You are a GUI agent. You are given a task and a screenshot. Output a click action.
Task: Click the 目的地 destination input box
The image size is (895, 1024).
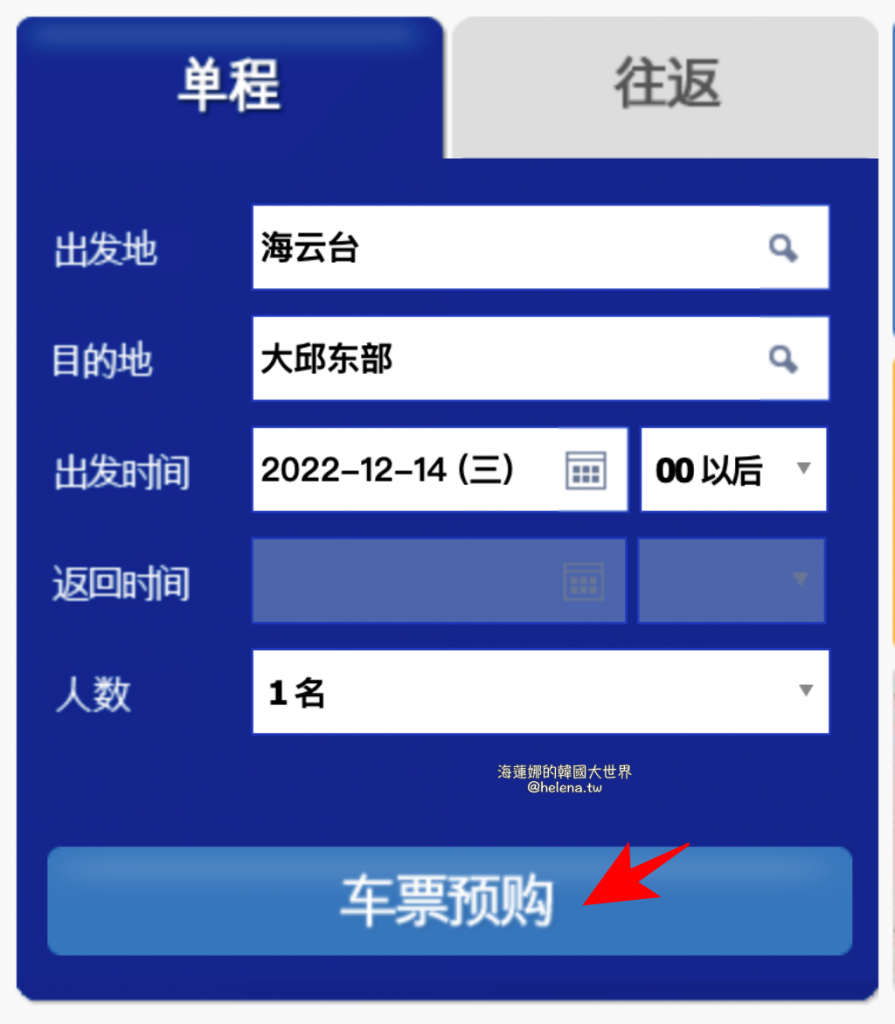(450, 358)
